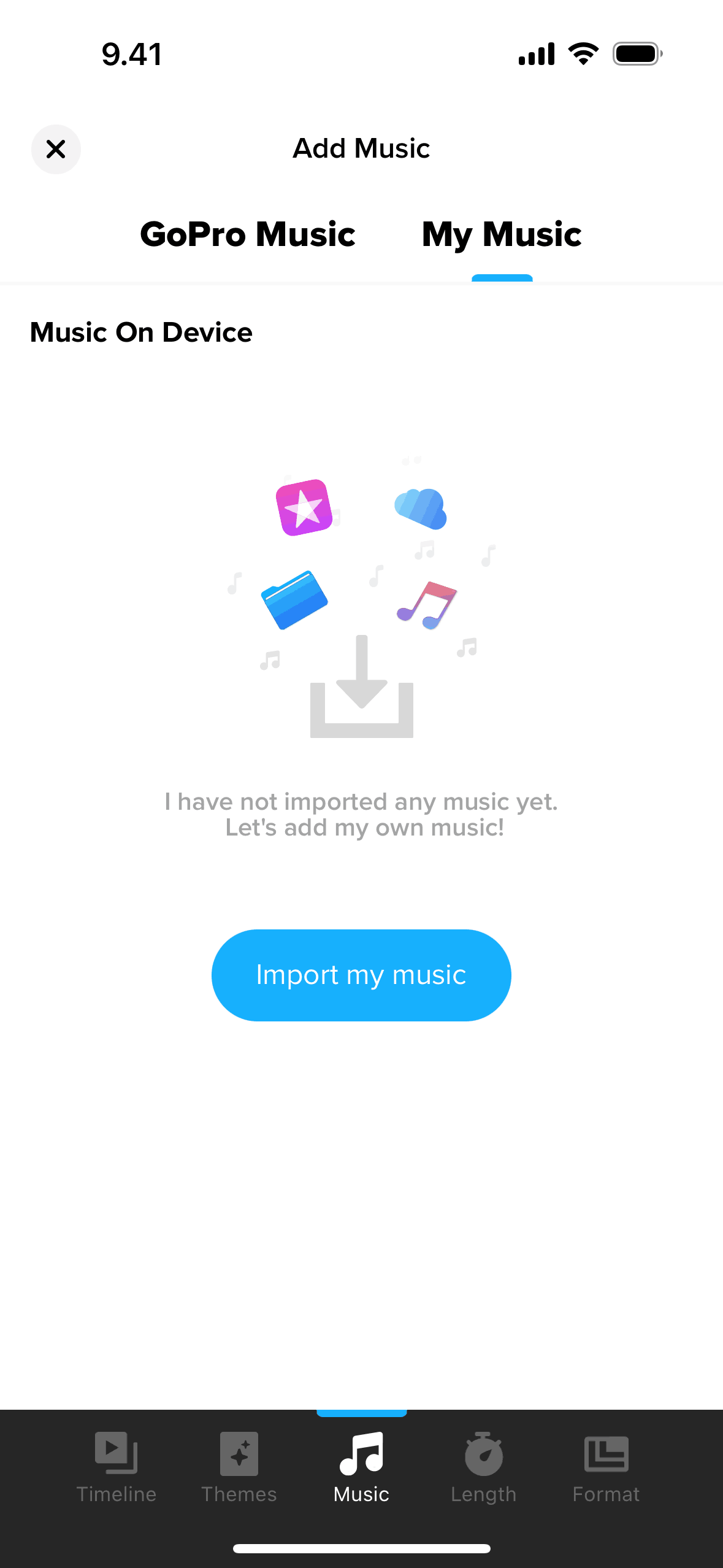
Task: Select the My Music tab
Action: click(502, 234)
